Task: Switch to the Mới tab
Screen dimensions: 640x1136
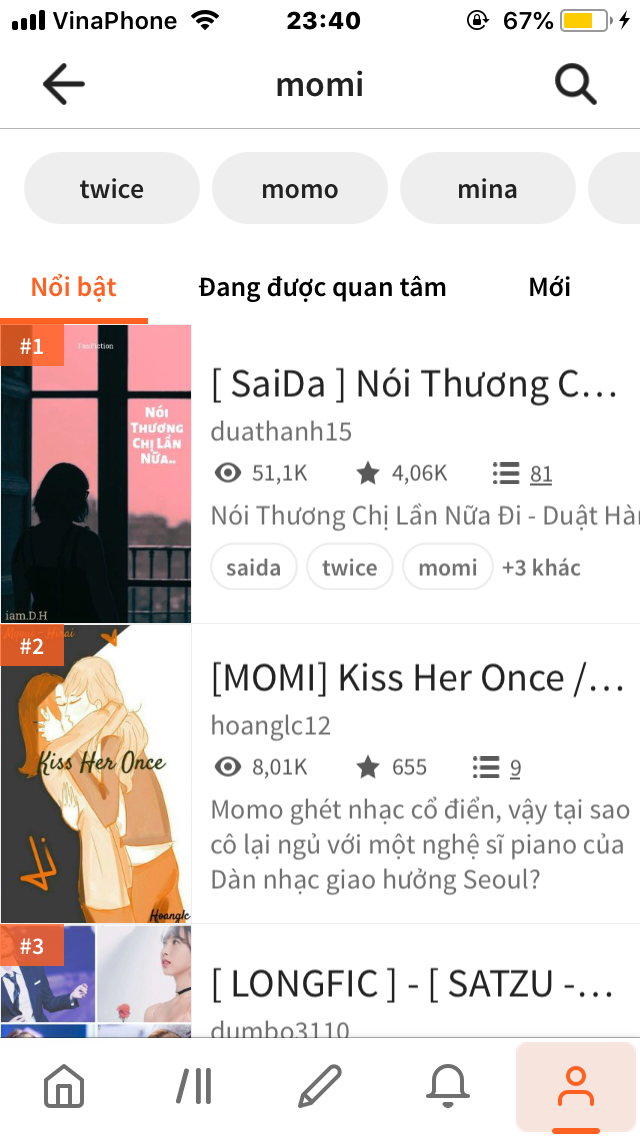Action: pyautogui.click(x=549, y=288)
